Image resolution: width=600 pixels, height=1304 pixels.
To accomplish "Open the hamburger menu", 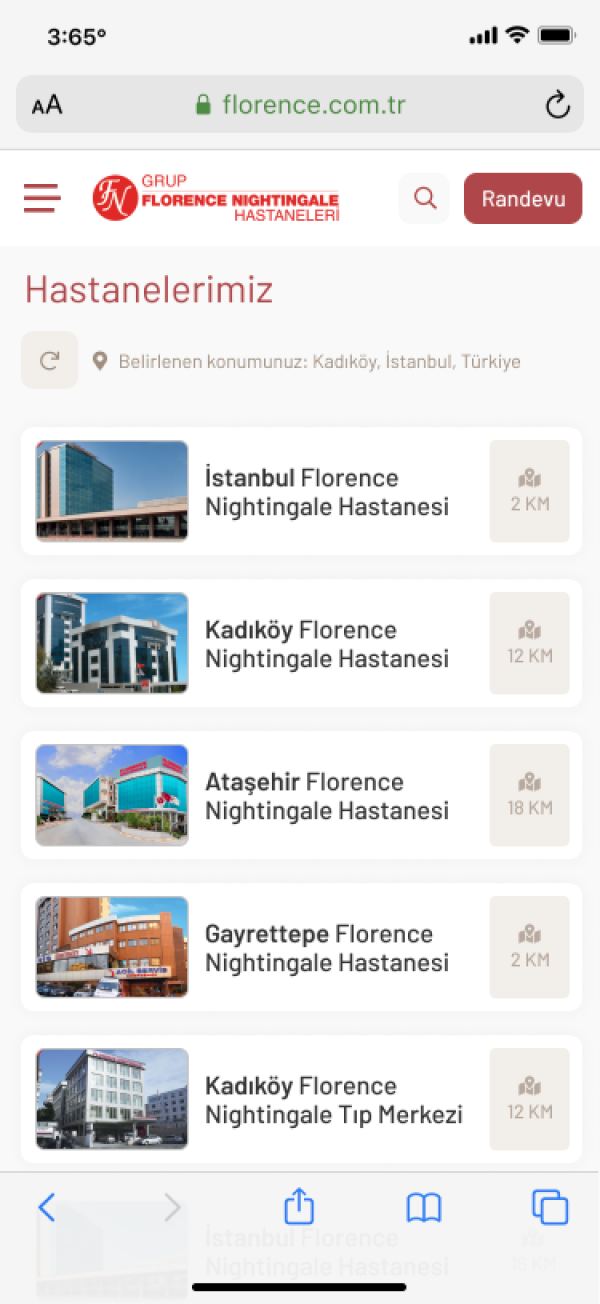I will tap(42, 198).
